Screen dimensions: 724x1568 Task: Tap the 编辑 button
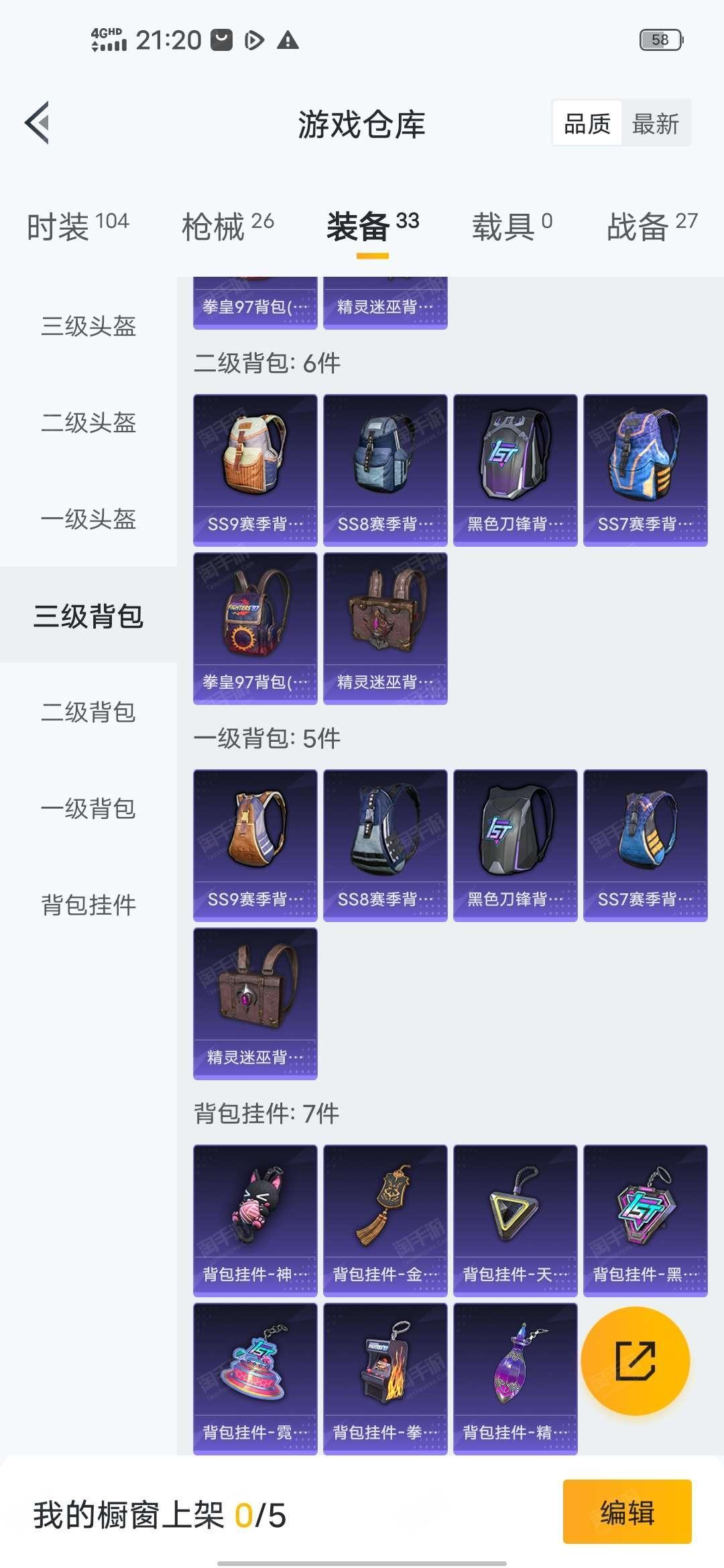[627, 1512]
